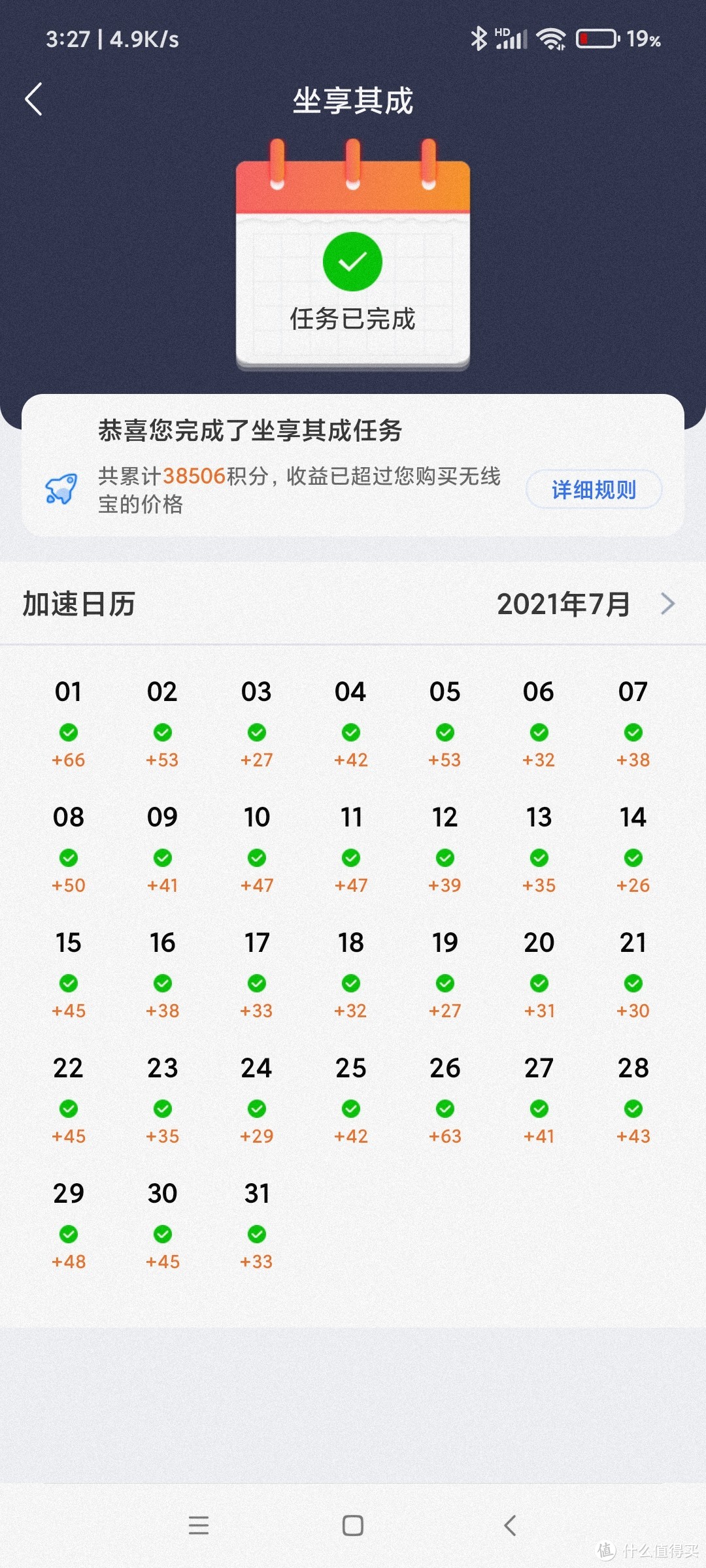
Task: Open the next month with the right chevron
Action: point(668,604)
